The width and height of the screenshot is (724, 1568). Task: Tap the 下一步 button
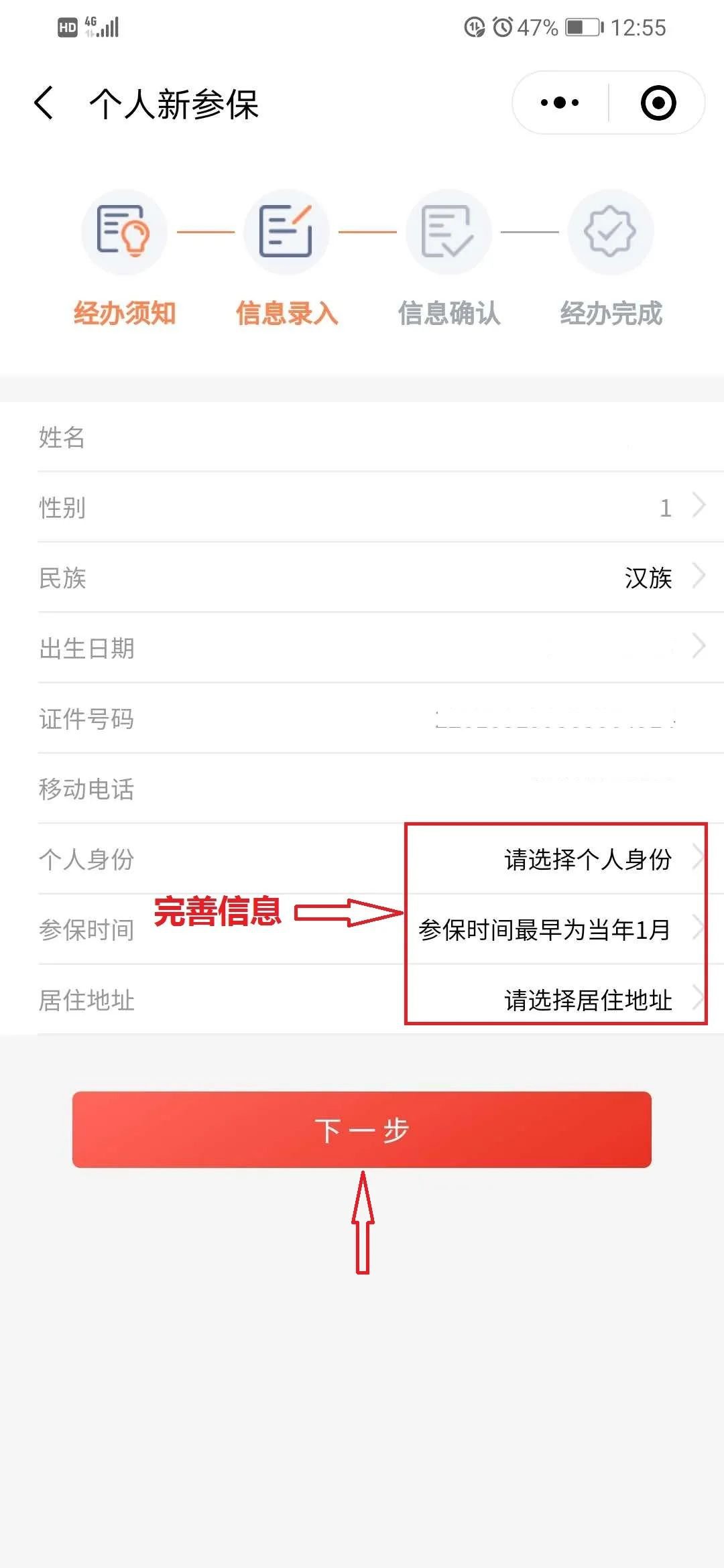[x=362, y=1130]
